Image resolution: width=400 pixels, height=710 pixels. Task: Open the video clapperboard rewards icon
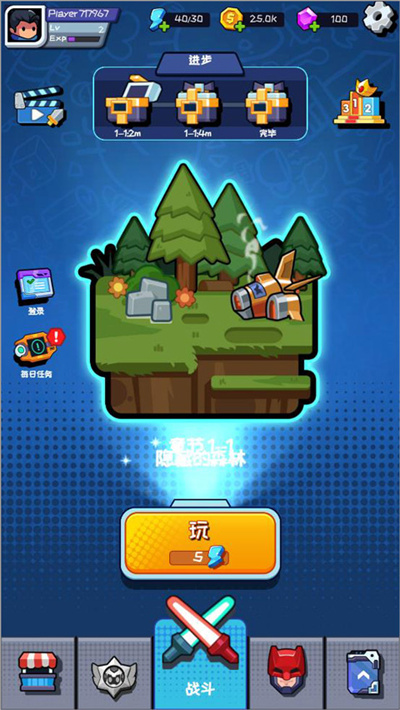39,106
